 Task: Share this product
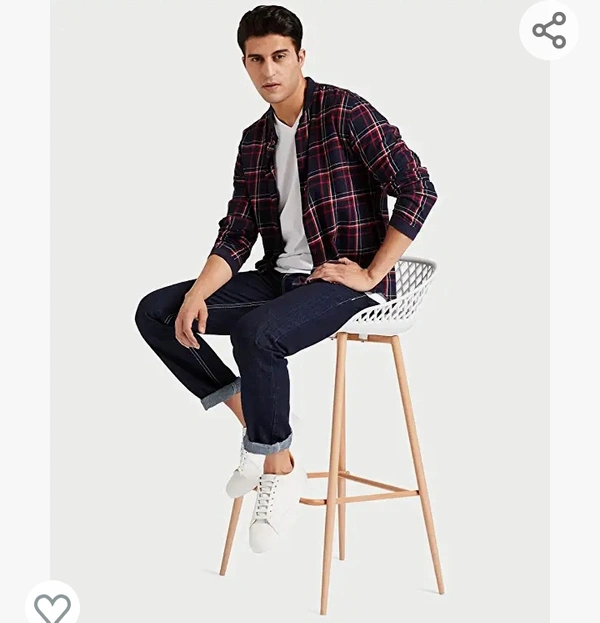tap(549, 30)
